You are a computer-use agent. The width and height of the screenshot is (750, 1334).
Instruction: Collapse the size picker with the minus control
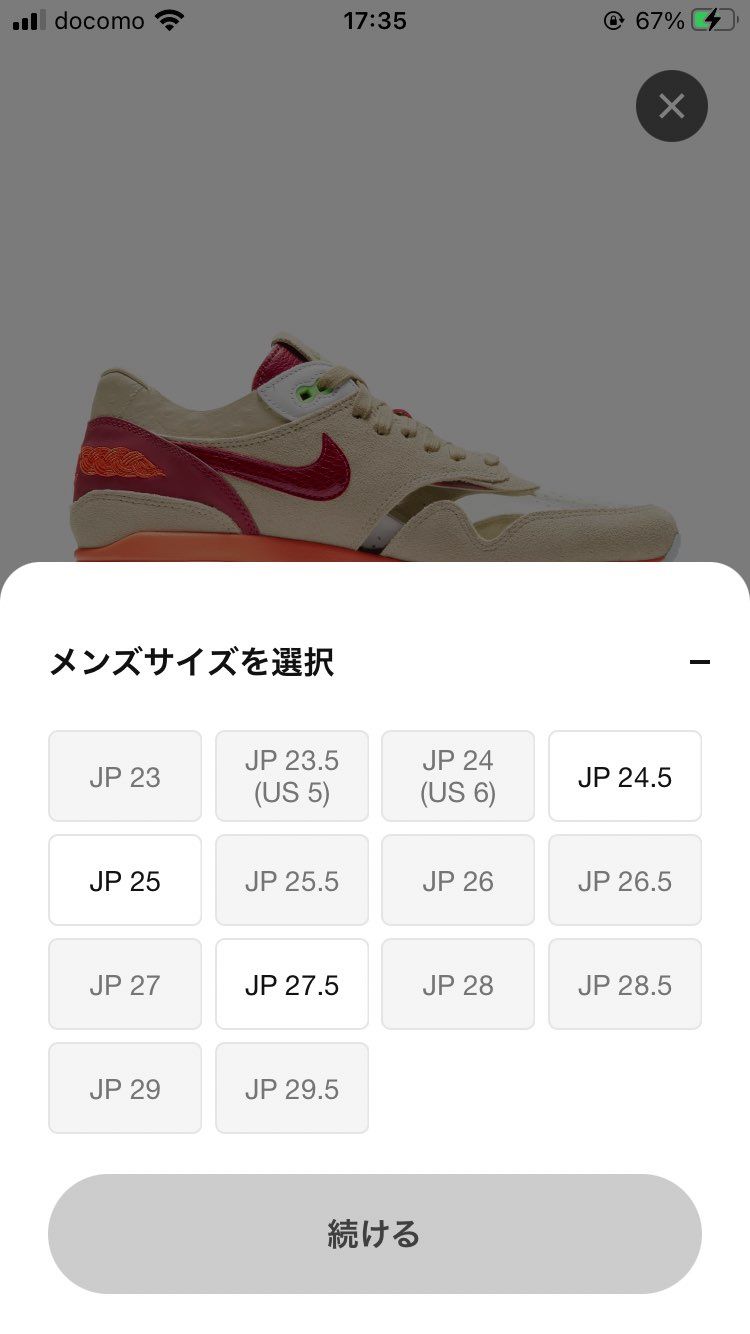[x=701, y=661]
